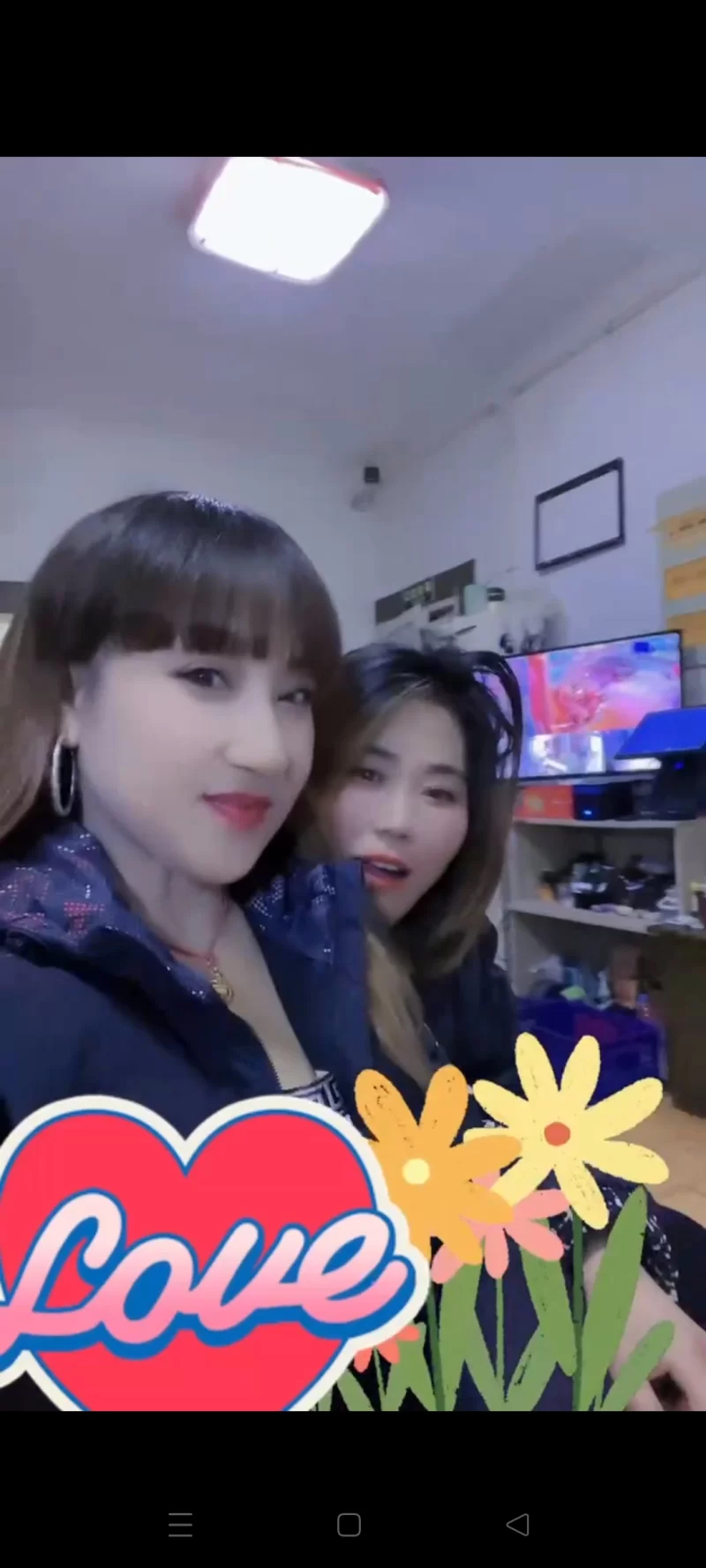Return to the home screen
The height and width of the screenshot is (1568, 706).
(x=349, y=1524)
